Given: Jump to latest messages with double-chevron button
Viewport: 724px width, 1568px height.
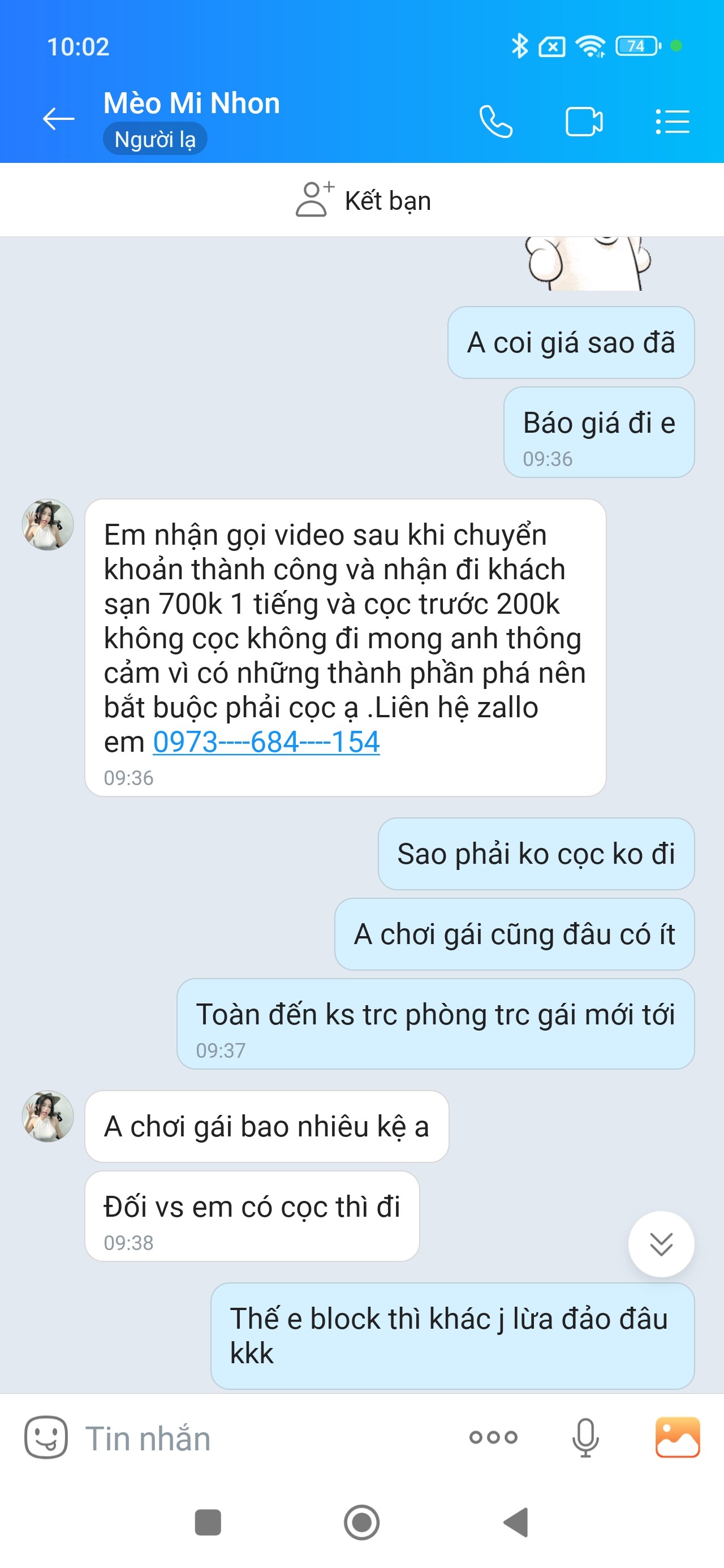Looking at the screenshot, I should pyautogui.click(x=661, y=1244).
